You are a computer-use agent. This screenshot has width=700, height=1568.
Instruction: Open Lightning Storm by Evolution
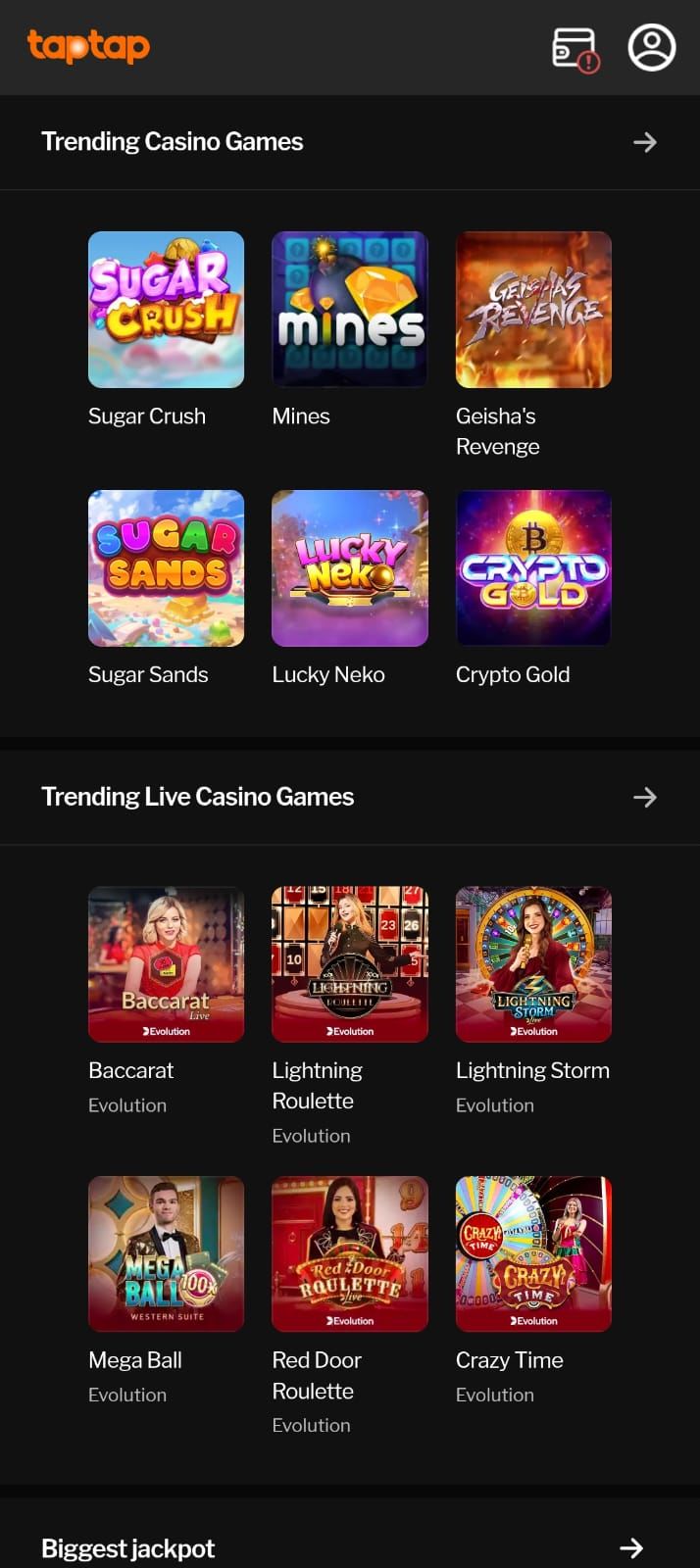(x=533, y=964)
